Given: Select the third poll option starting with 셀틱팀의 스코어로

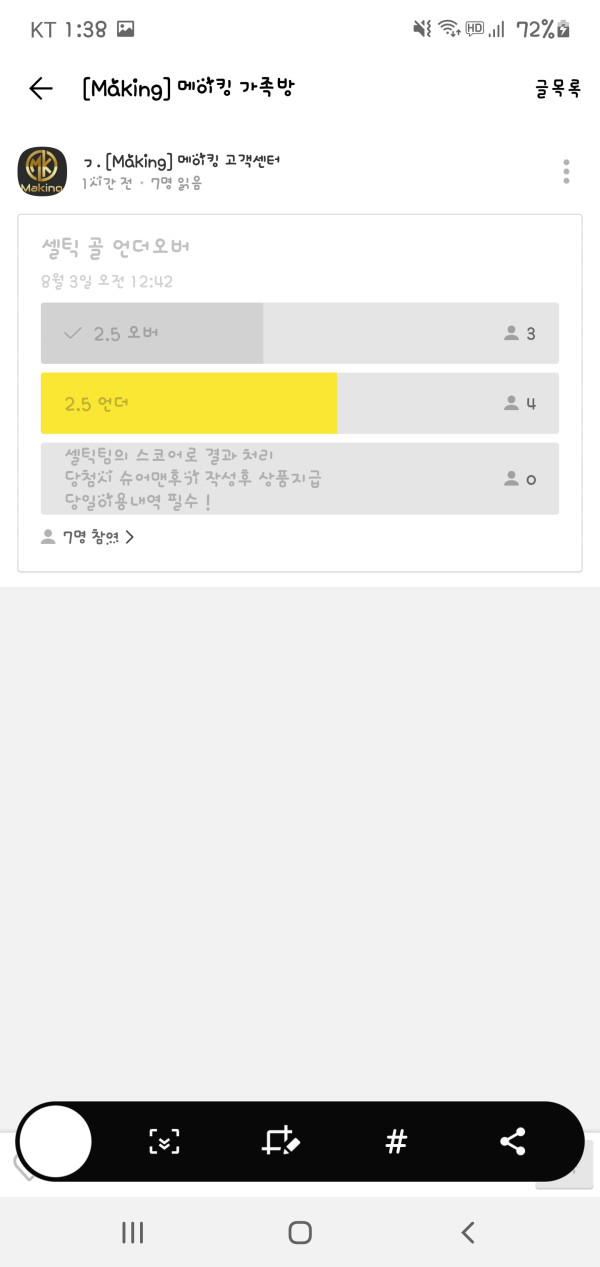Looking at the screenshot, I should pyautogui.click(x=299, y=479).
